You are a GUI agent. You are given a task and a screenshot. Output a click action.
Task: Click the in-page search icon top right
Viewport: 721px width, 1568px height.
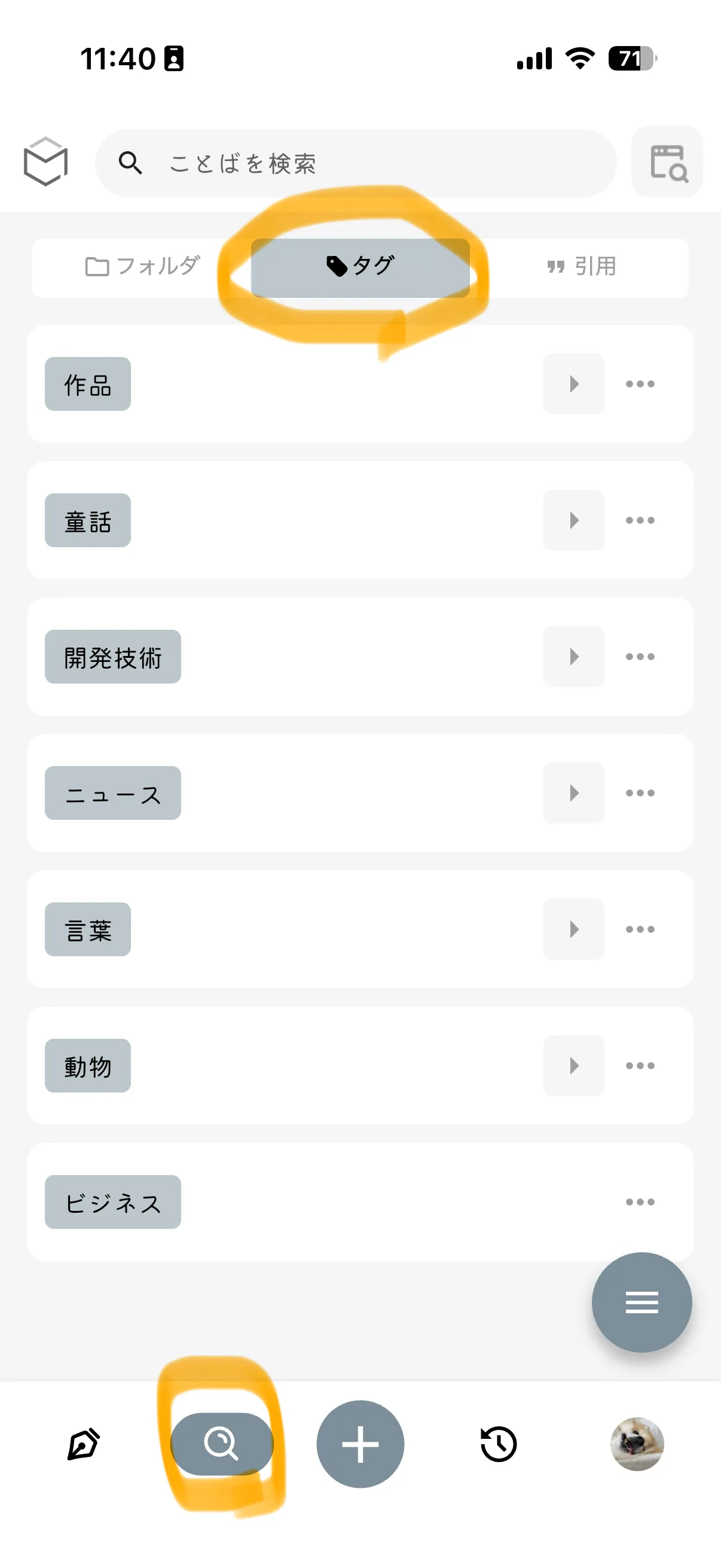667,162
